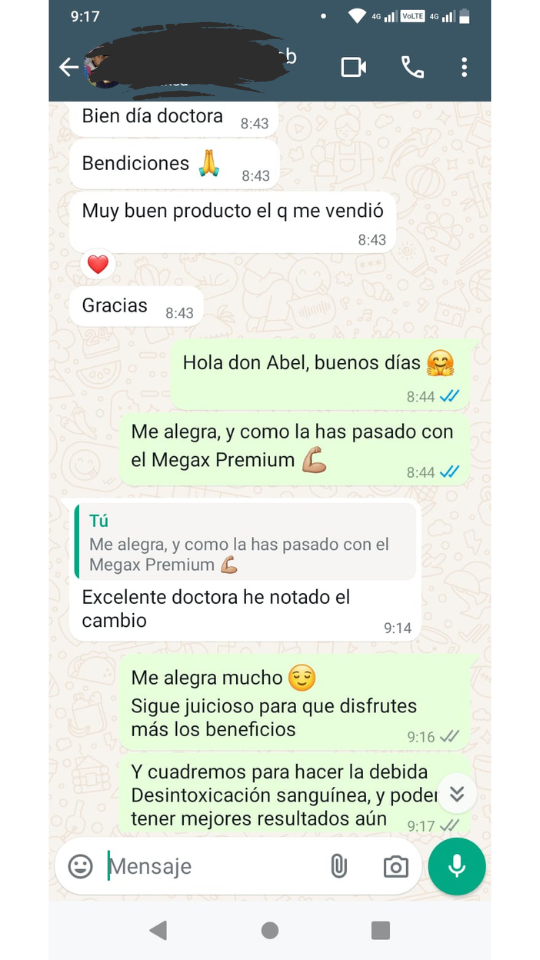This screenshot has width=540, height=960.
Task: Open the camera from message bar
Action: tap(396, 866)
